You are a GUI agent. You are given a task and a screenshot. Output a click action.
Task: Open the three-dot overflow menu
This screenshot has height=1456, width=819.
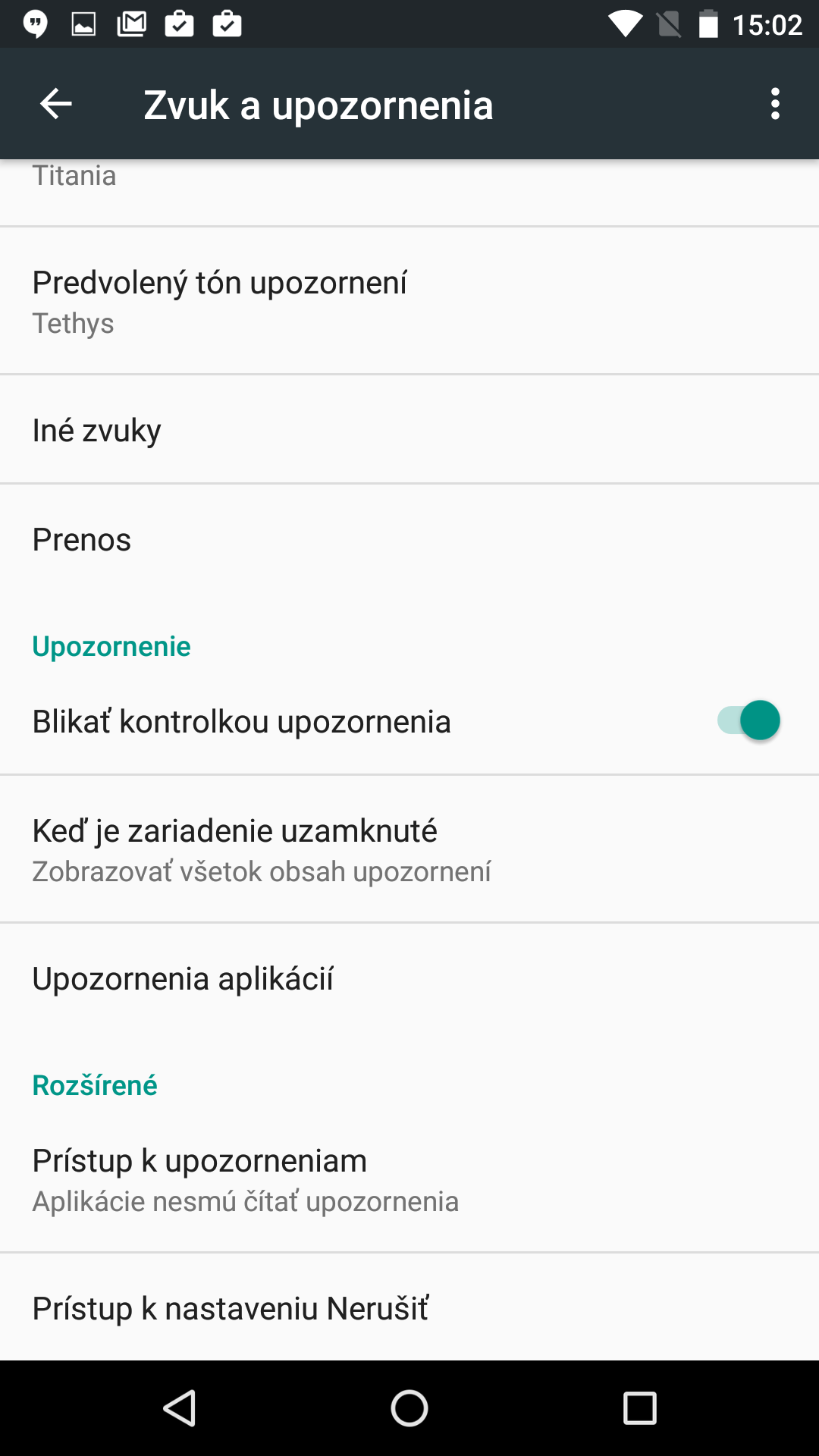775,104
